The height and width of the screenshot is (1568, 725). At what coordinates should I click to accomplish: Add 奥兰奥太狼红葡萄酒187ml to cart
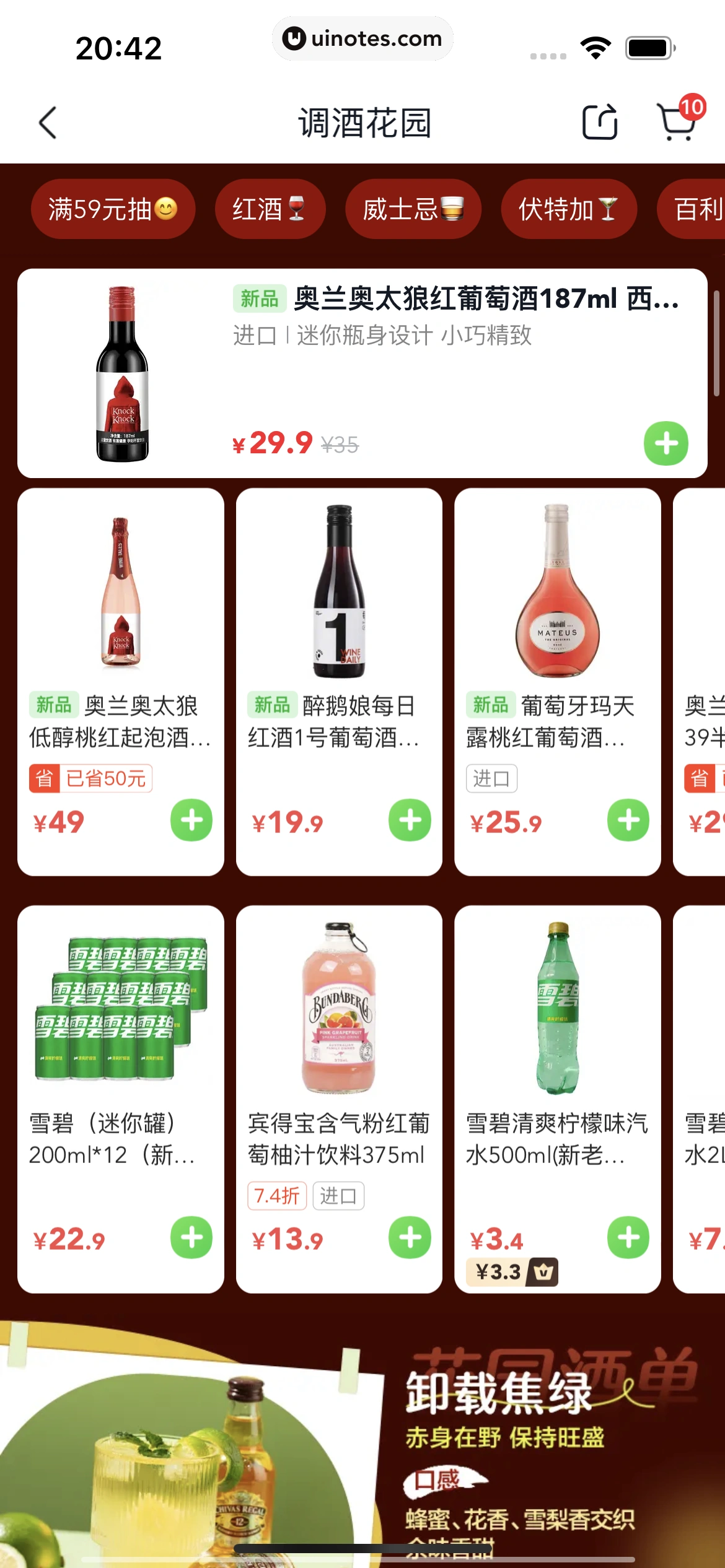666,443
